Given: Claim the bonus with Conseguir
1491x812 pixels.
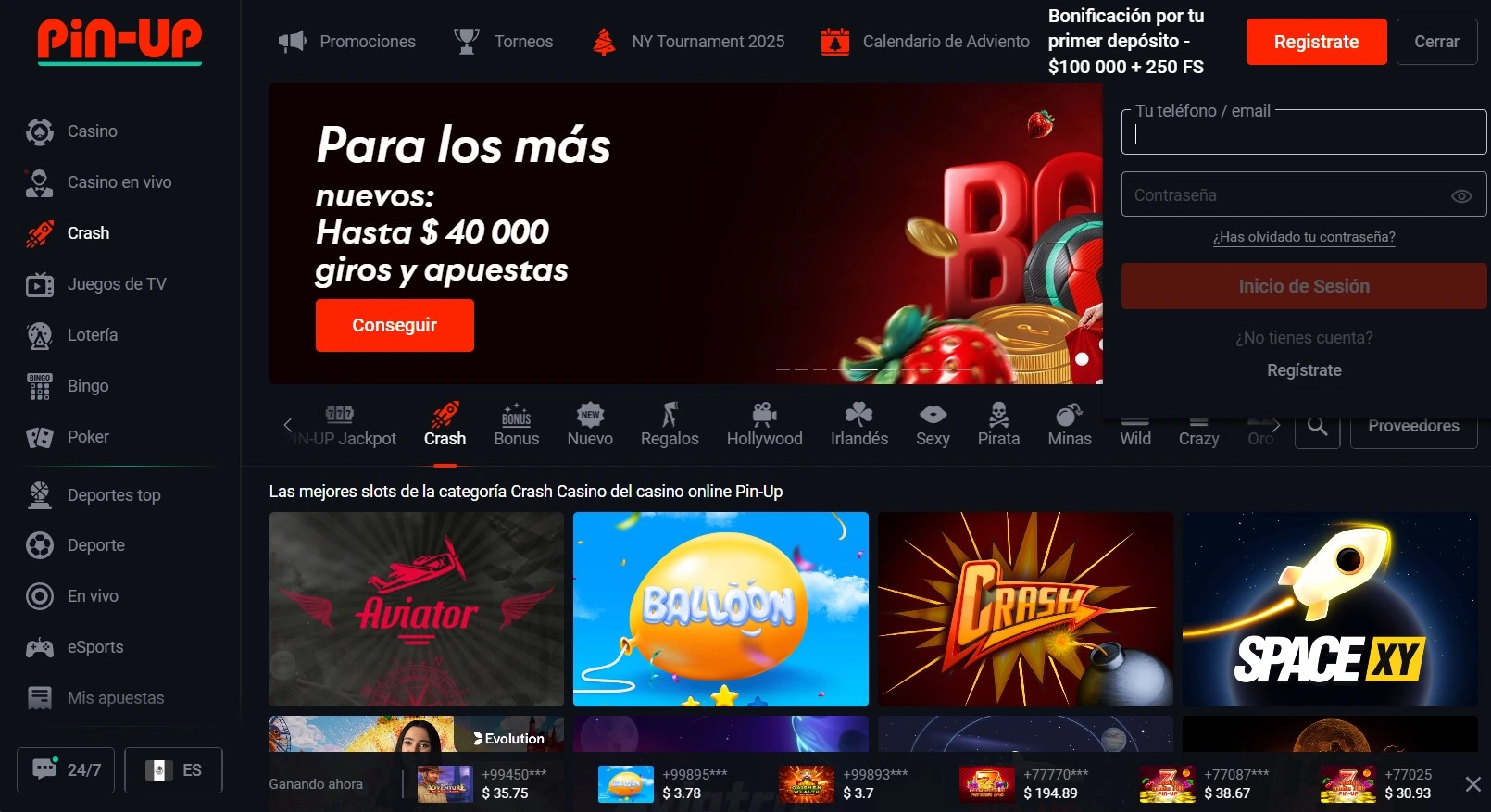Looking at the screenshot, I should 395,325.
